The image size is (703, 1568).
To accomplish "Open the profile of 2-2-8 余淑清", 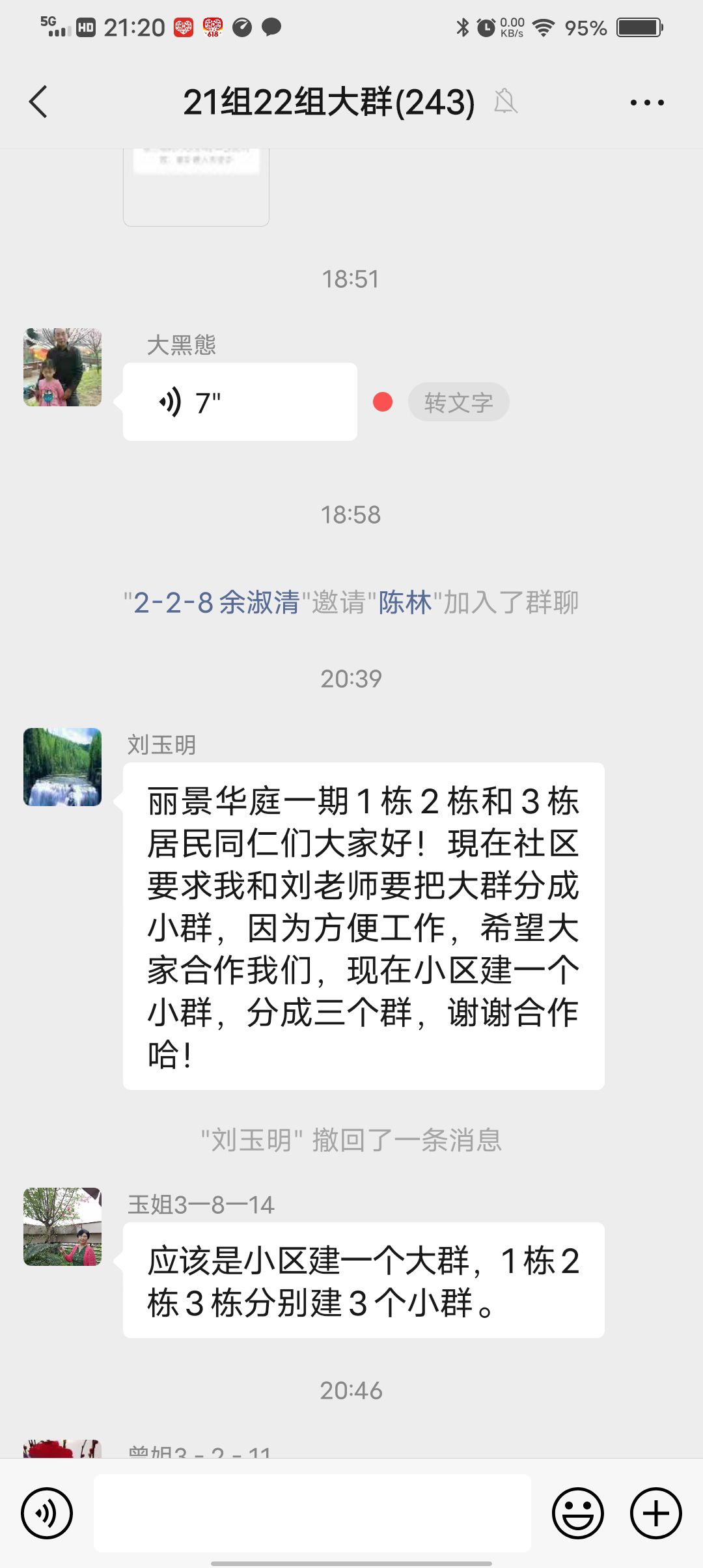I will [216, 602].
